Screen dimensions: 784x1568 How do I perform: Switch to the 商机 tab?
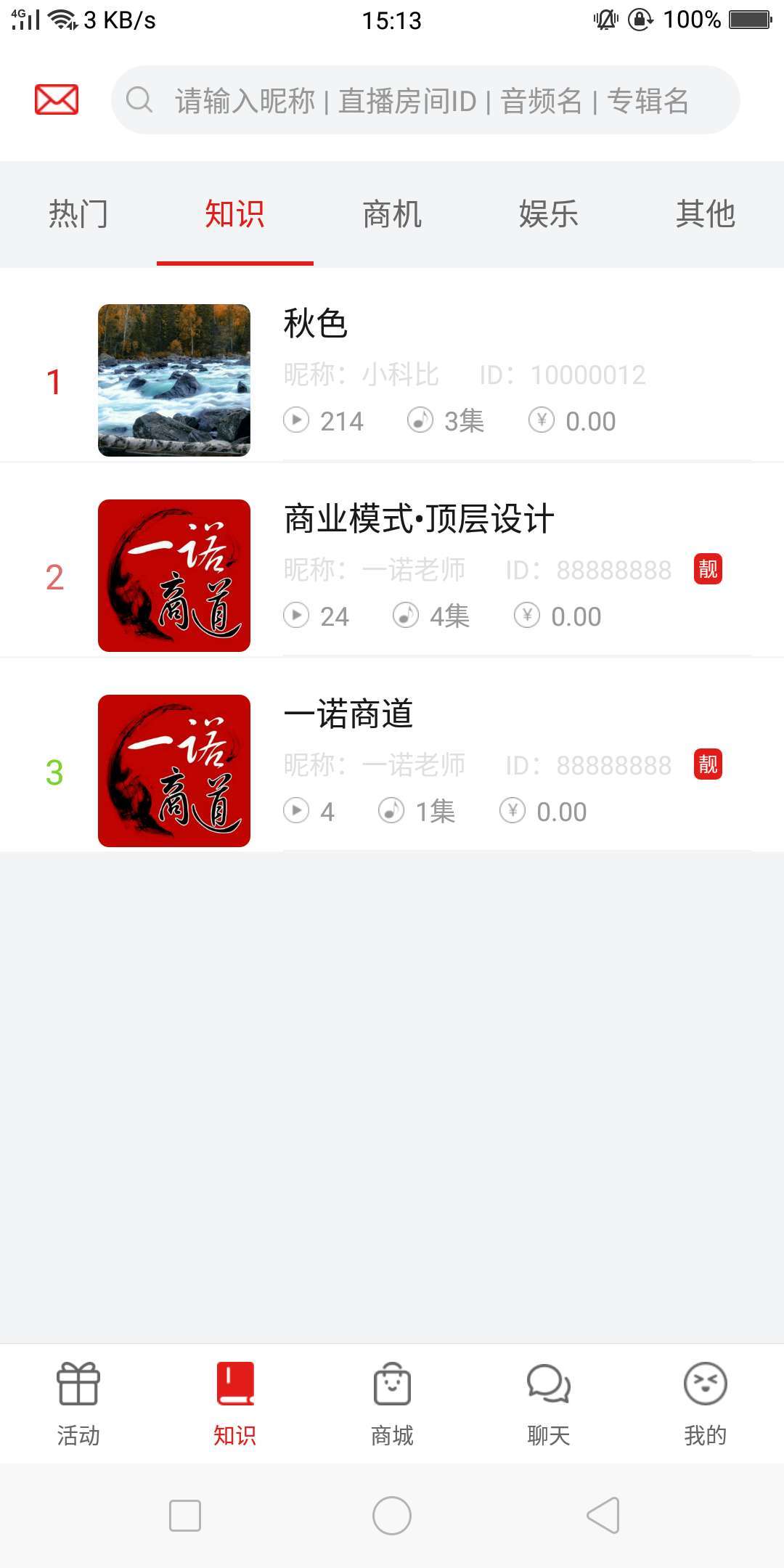[392, 214]
